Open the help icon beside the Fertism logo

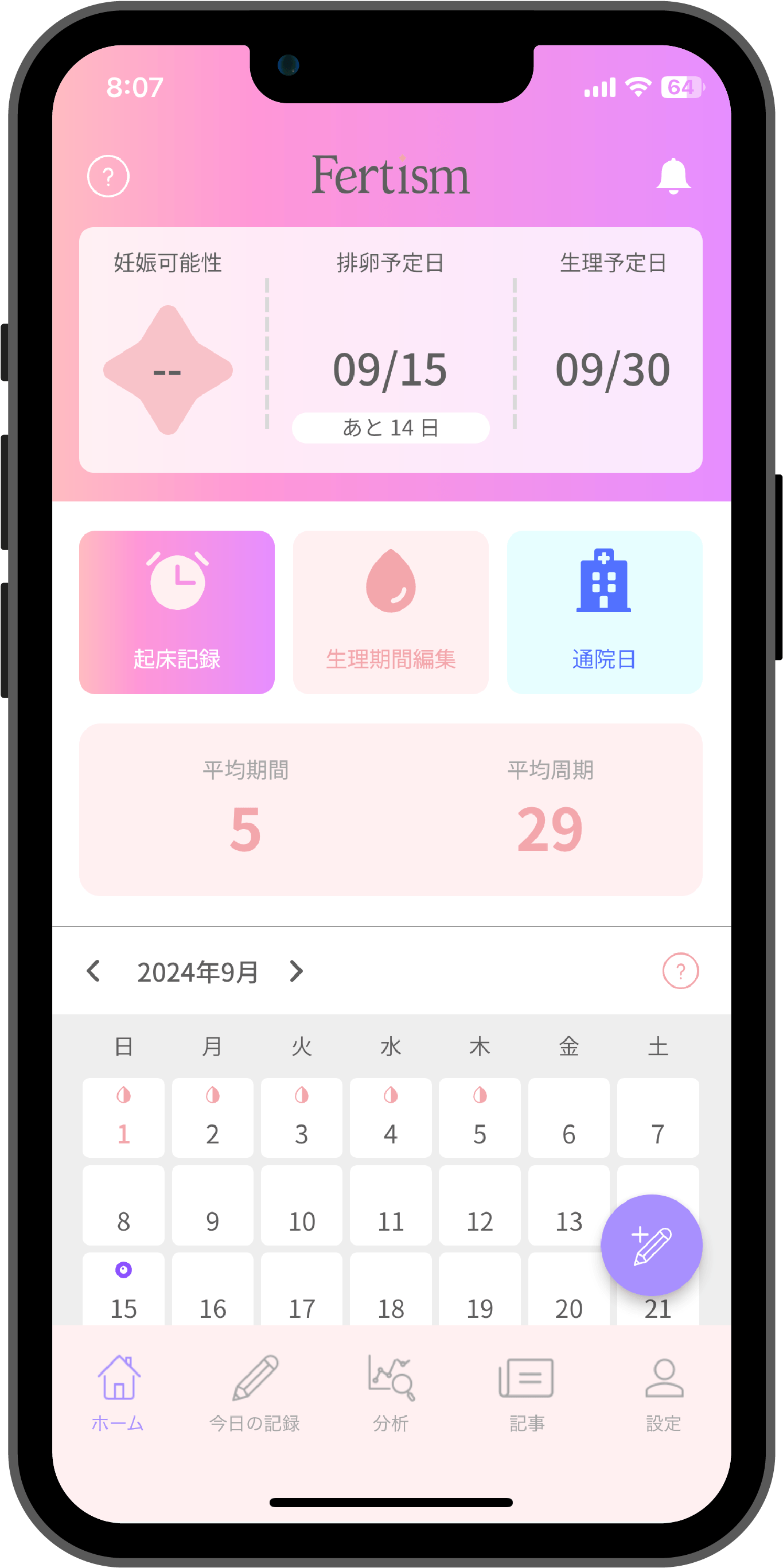pyautogui.click(x=108, y=177)
